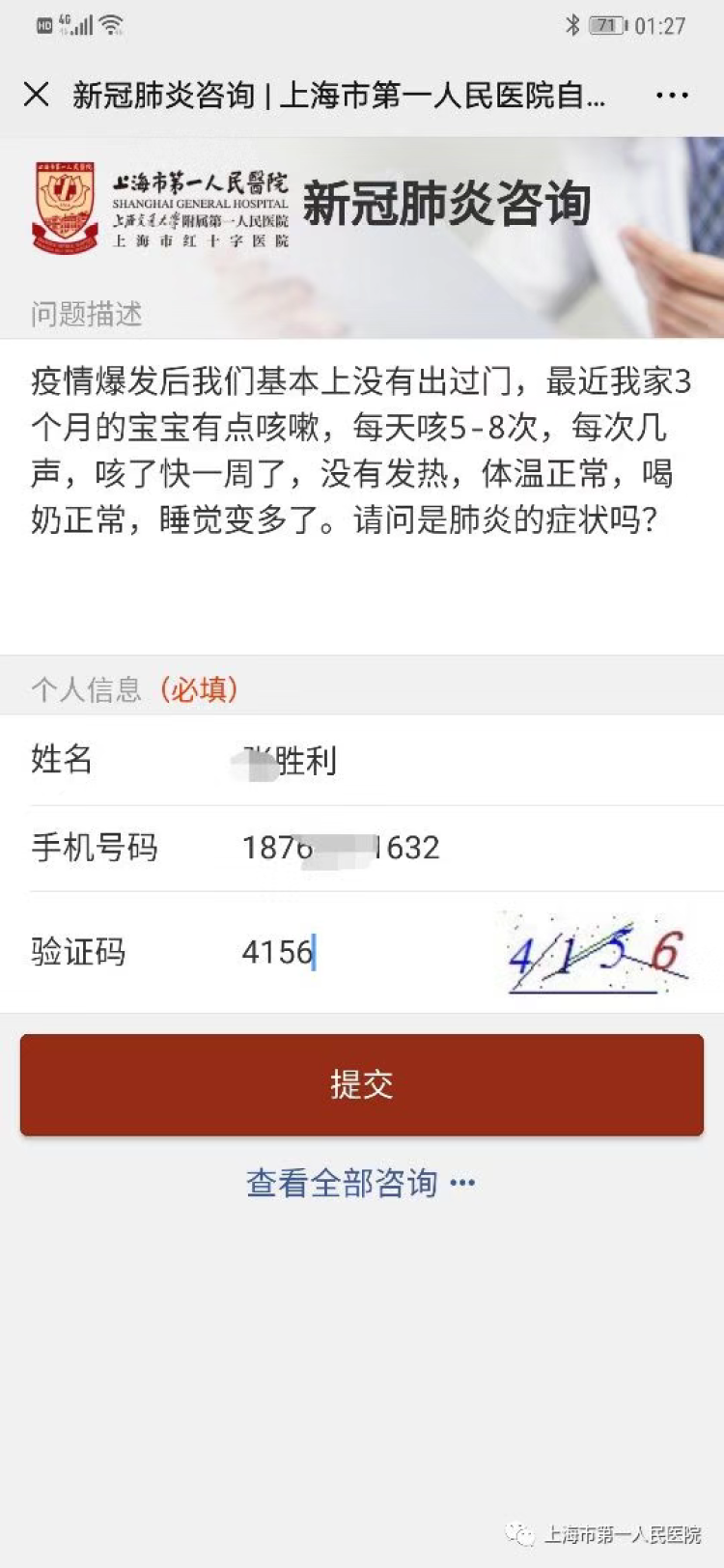The width and height of the screenshot is (724, 1568).
Task: Close the WeChat webpage with X
Action: [x=37, y=95]
